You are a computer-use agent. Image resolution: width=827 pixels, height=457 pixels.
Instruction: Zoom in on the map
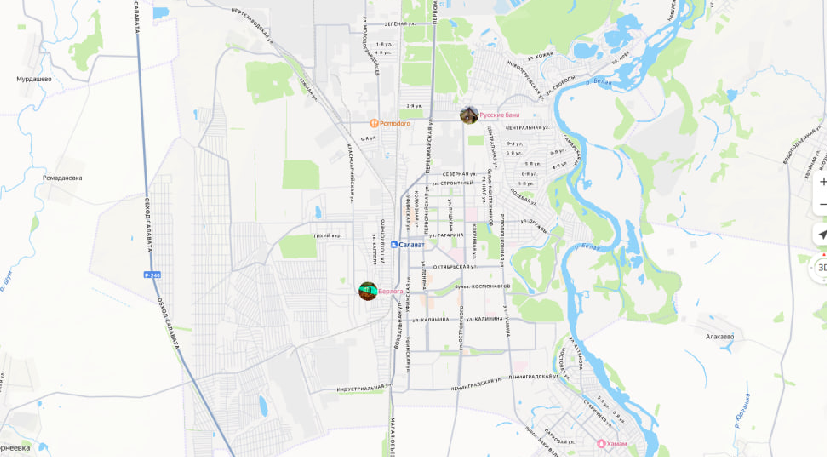tap(822, 182)
